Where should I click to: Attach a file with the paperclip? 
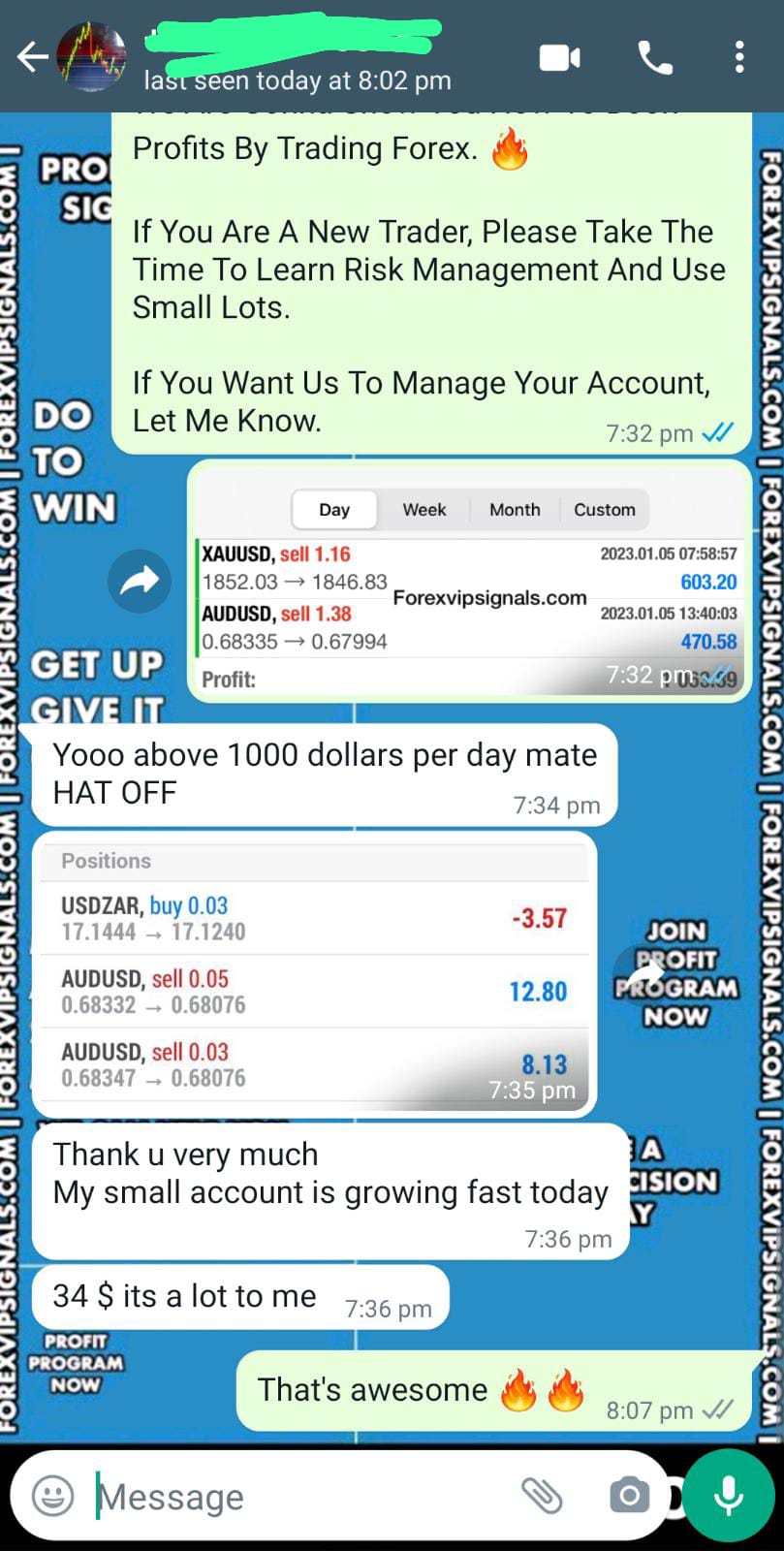point(542,1496)
